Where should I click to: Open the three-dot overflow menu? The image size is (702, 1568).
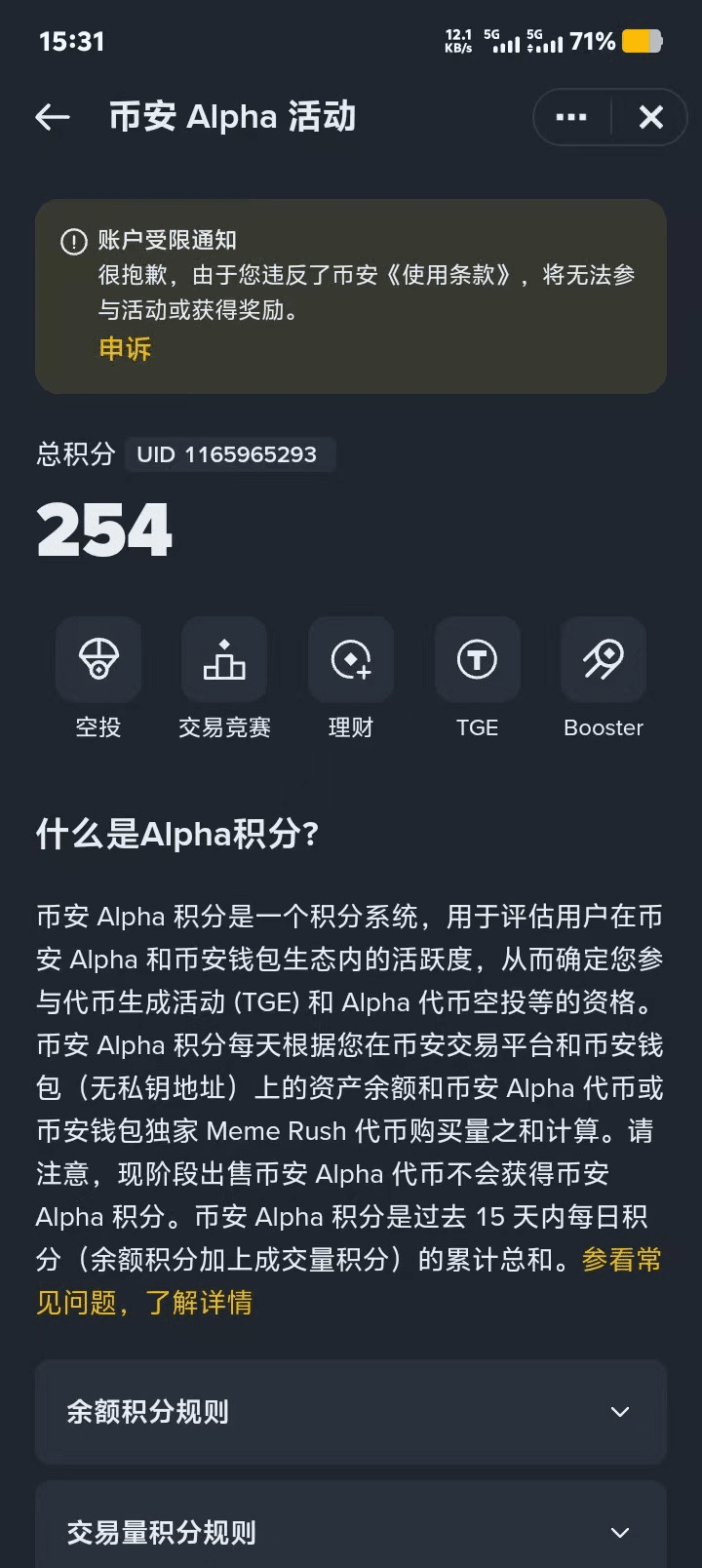571,118
